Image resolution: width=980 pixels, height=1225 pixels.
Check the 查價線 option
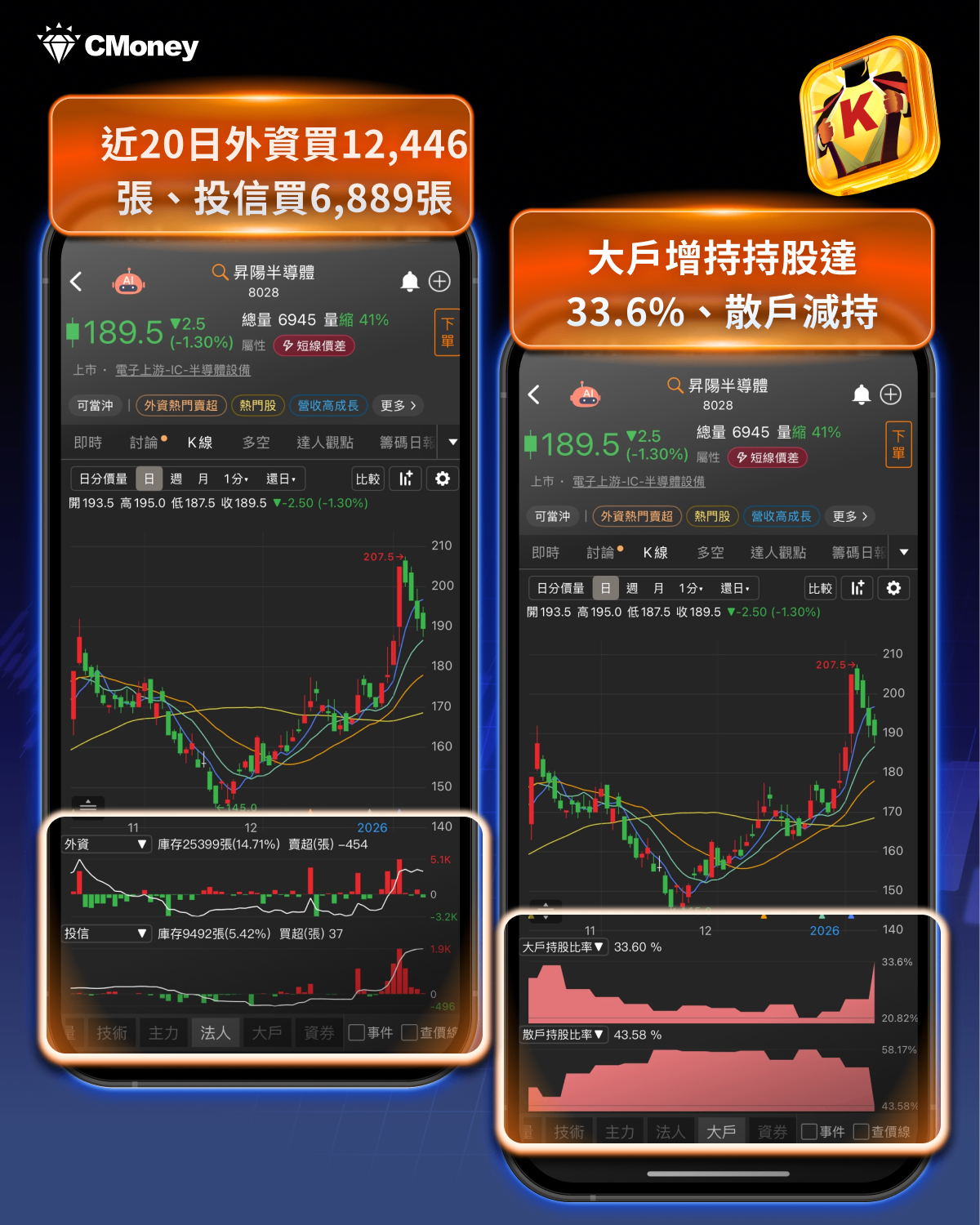(409, 1031)
